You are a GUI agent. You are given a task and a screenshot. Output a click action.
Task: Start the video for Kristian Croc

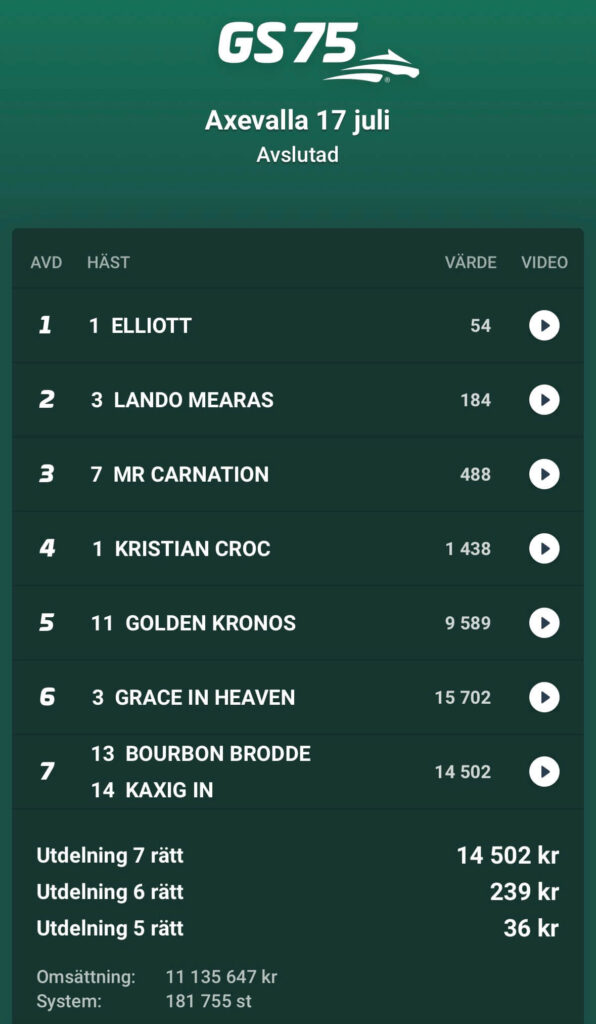tap(544, 549)
